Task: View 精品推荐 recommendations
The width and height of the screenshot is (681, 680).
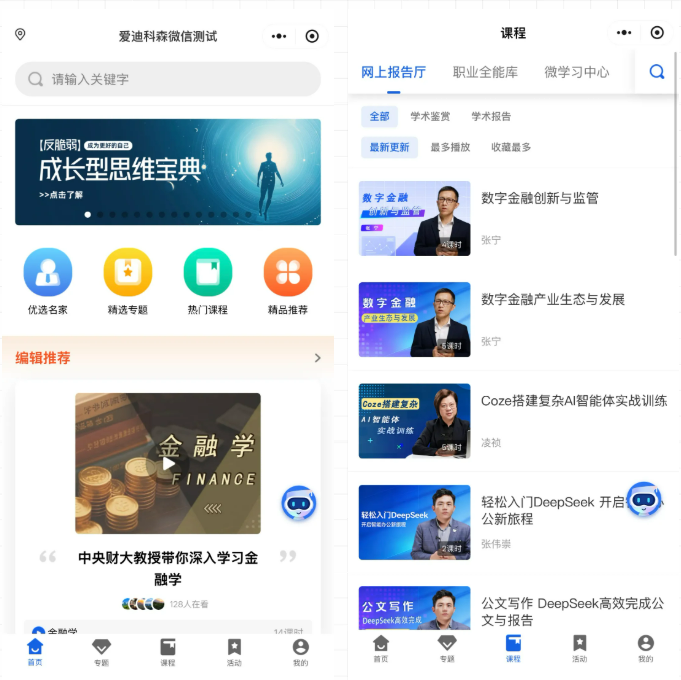Action: (x=288, y=273)
